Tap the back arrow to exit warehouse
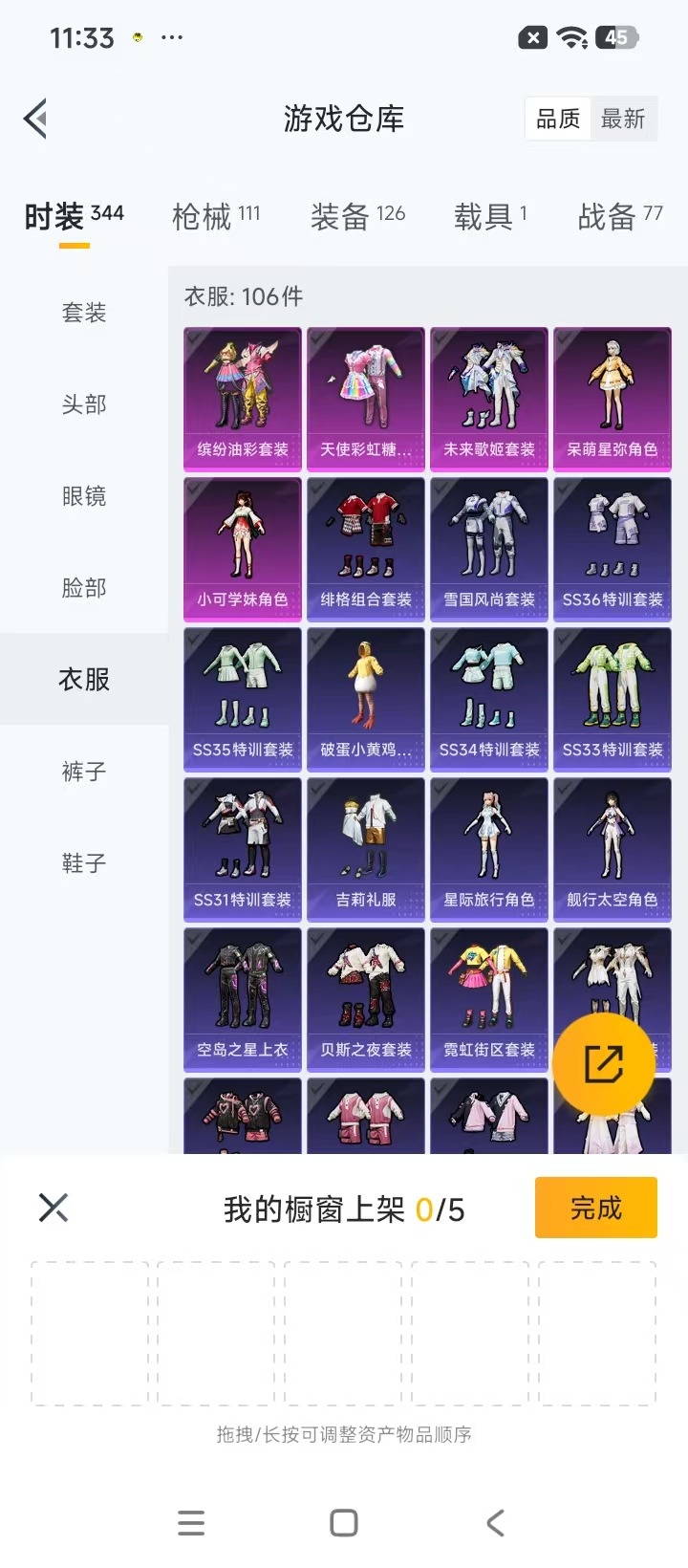Image resolution: width=688 pixels, height=1568 pixels. tap(35, 119)
